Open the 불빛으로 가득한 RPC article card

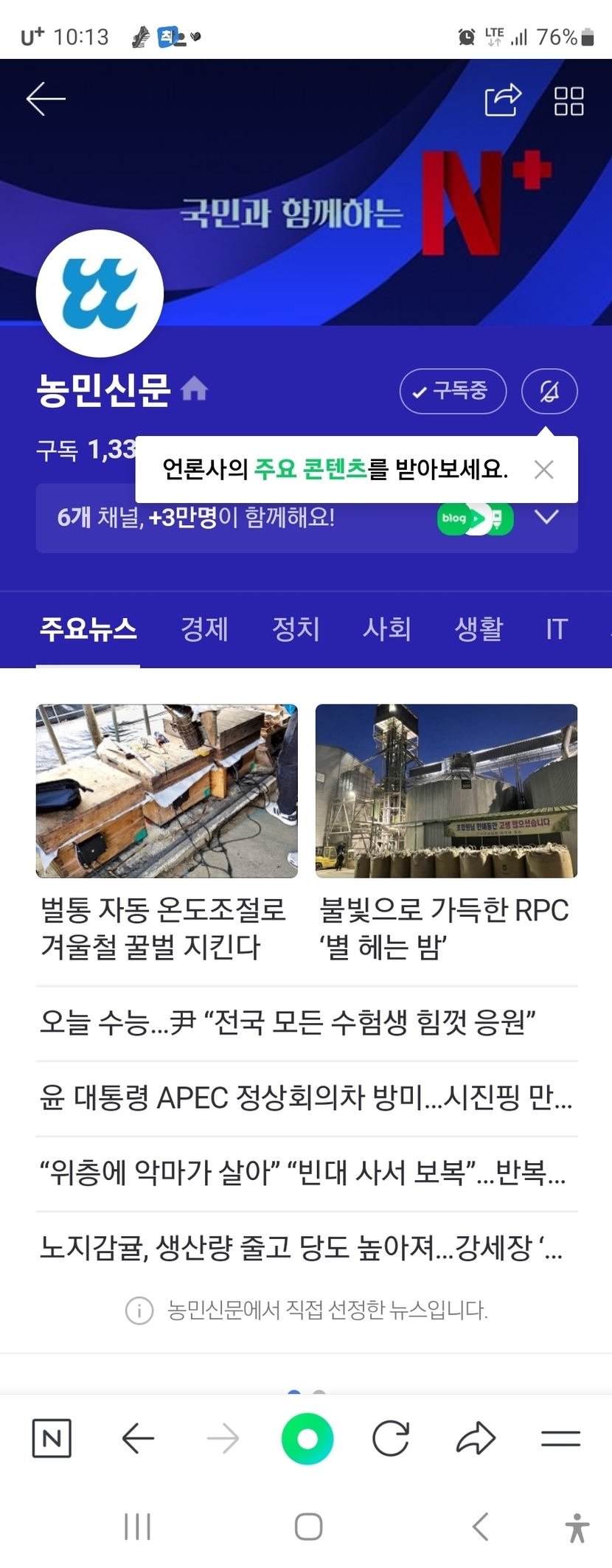tap(446, 833)
